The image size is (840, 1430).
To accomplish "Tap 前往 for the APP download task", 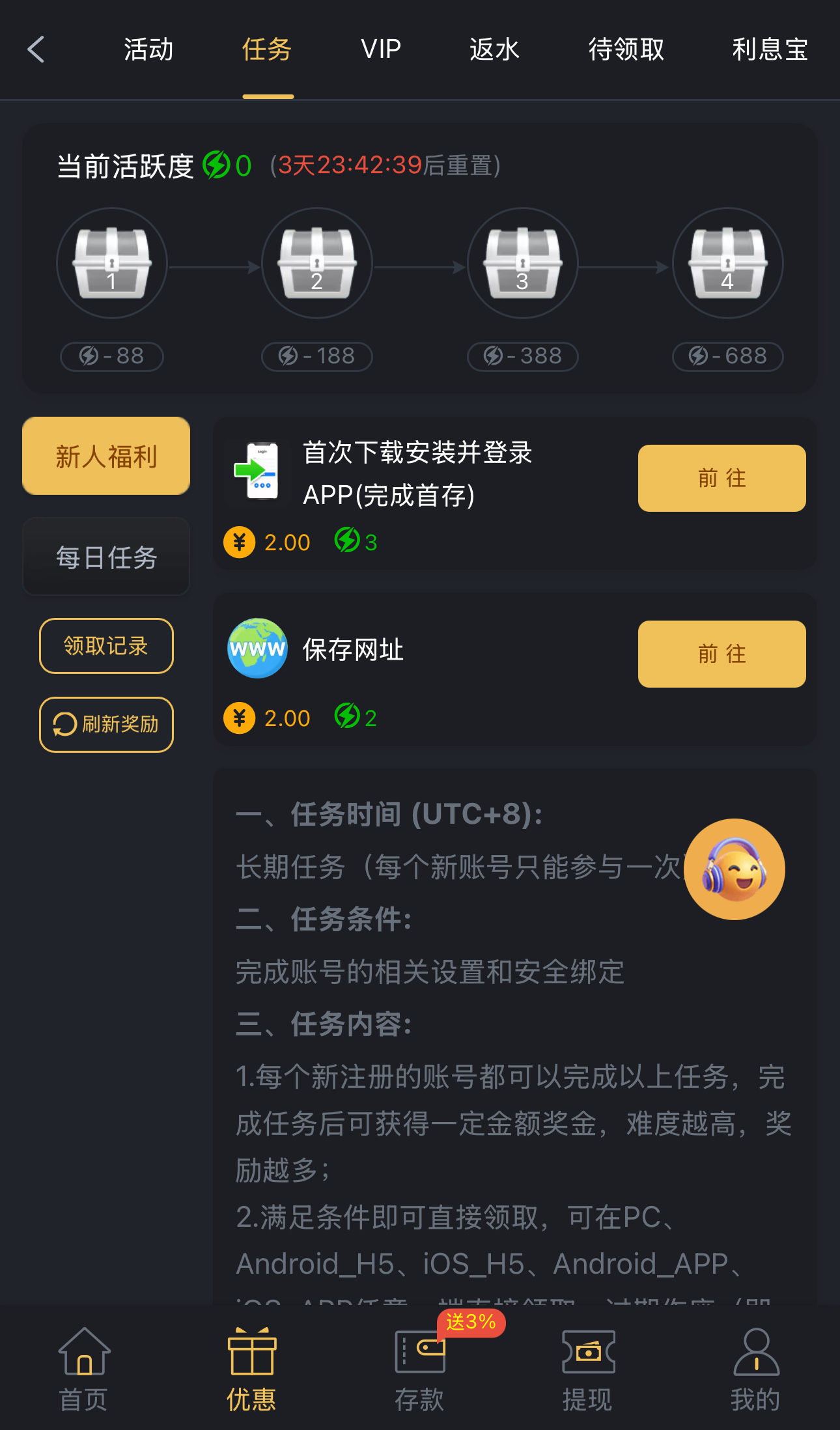I will point(721,478).
